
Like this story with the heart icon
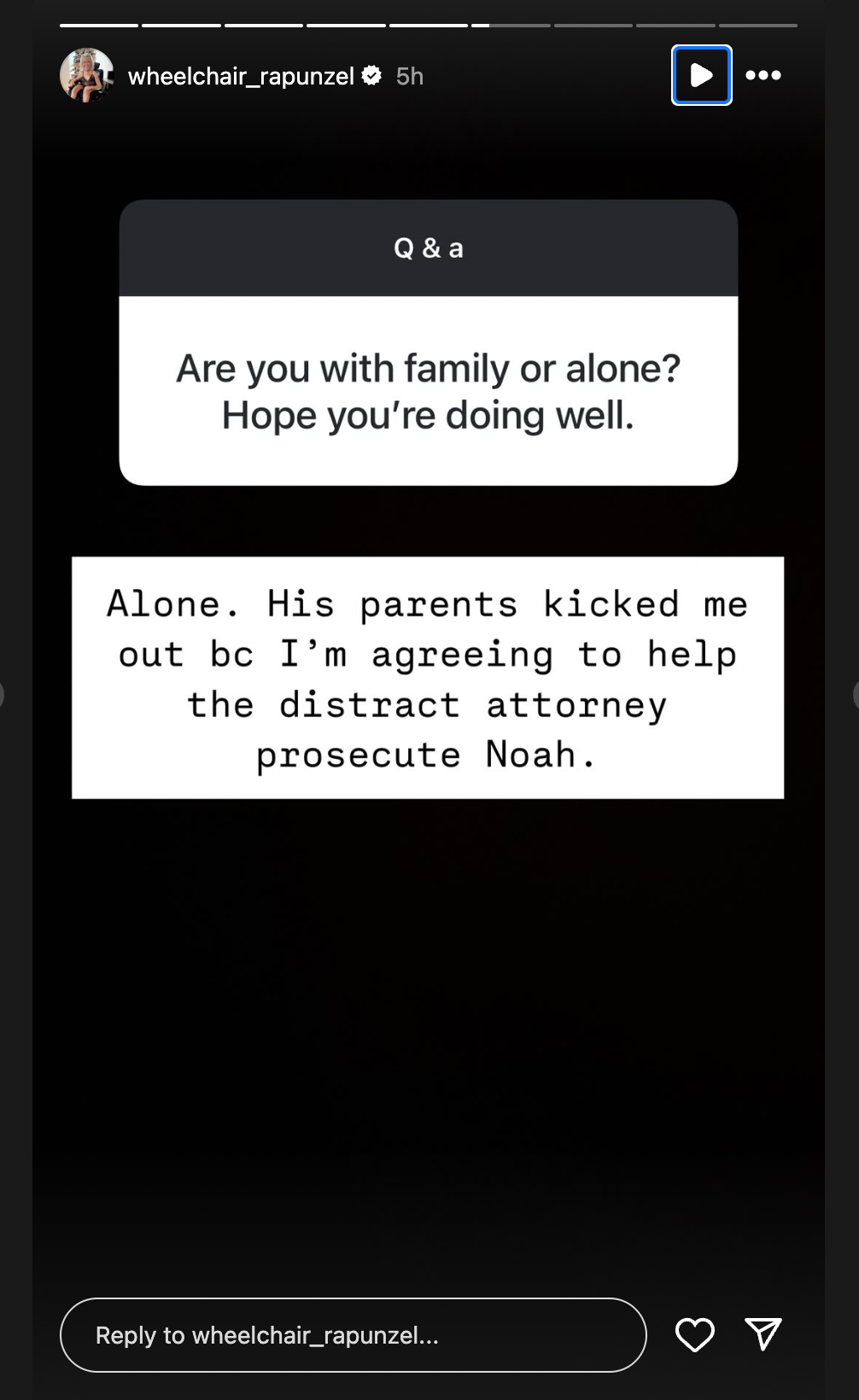694,1334
